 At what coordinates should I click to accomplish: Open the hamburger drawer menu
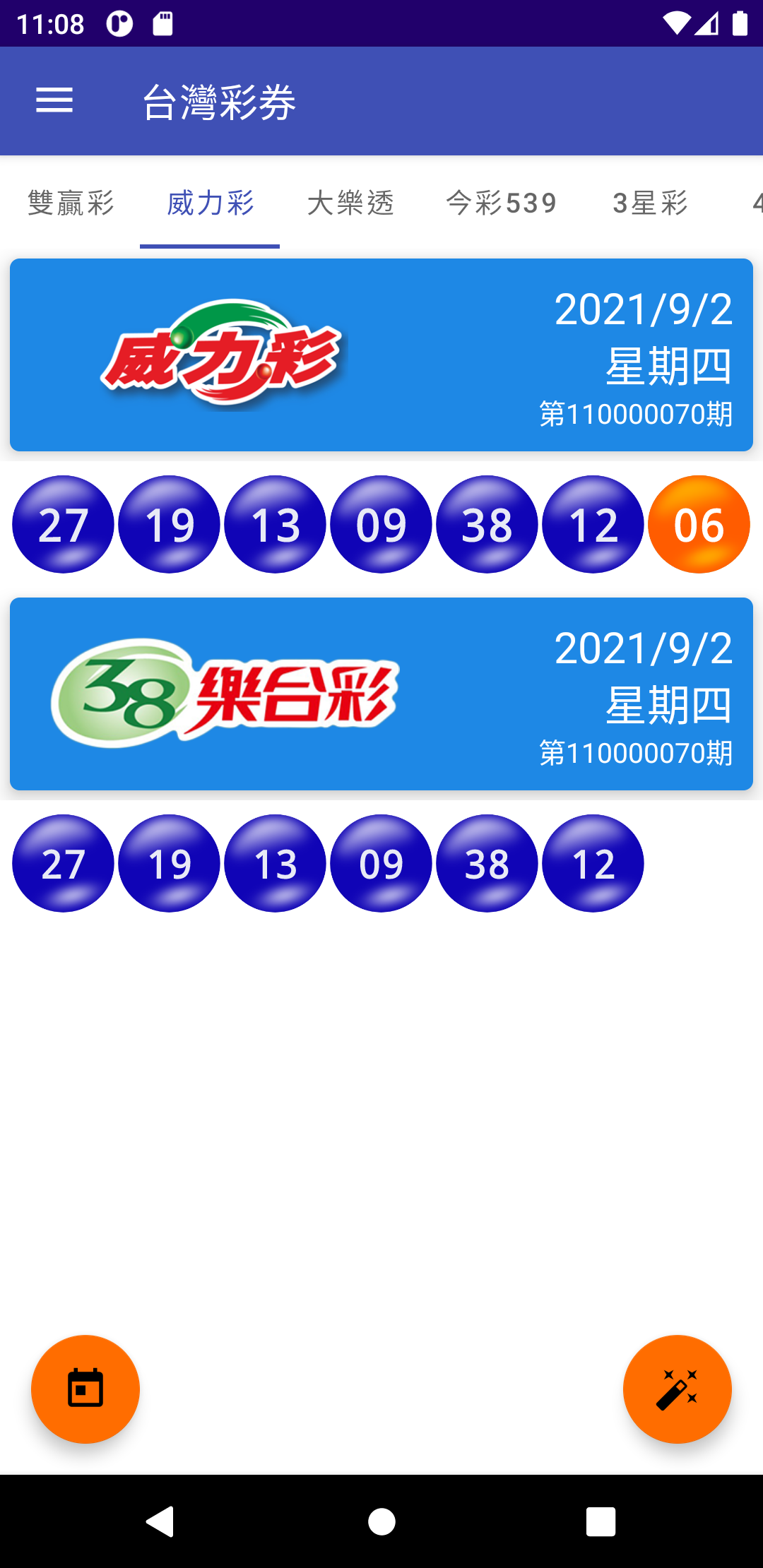pos(54,100)
